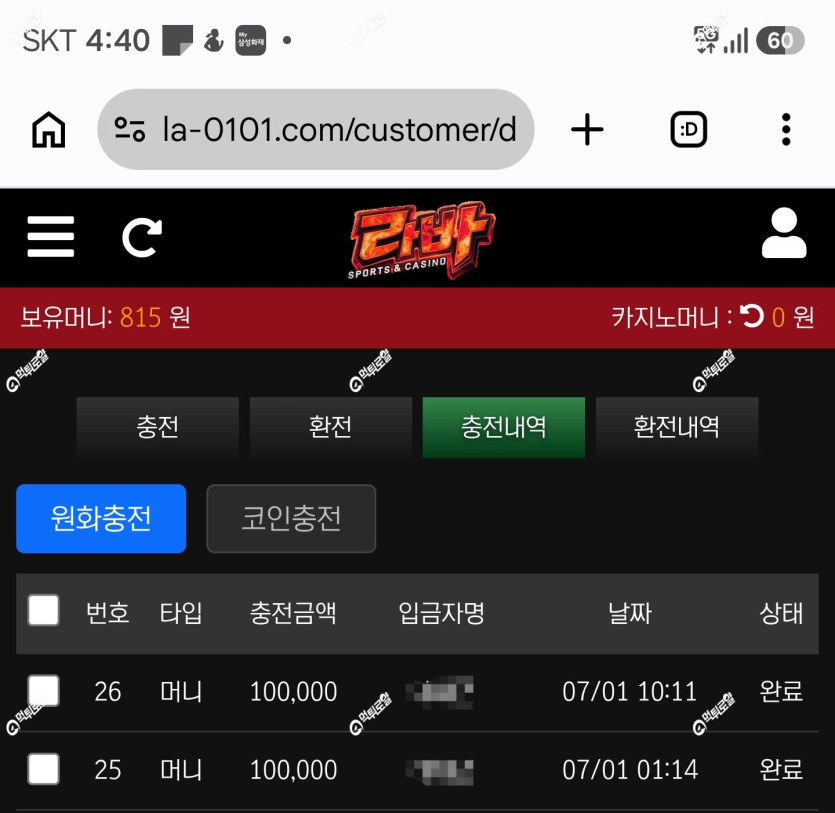
Task: Select the 코인충전 button
Action: [291, 519]
